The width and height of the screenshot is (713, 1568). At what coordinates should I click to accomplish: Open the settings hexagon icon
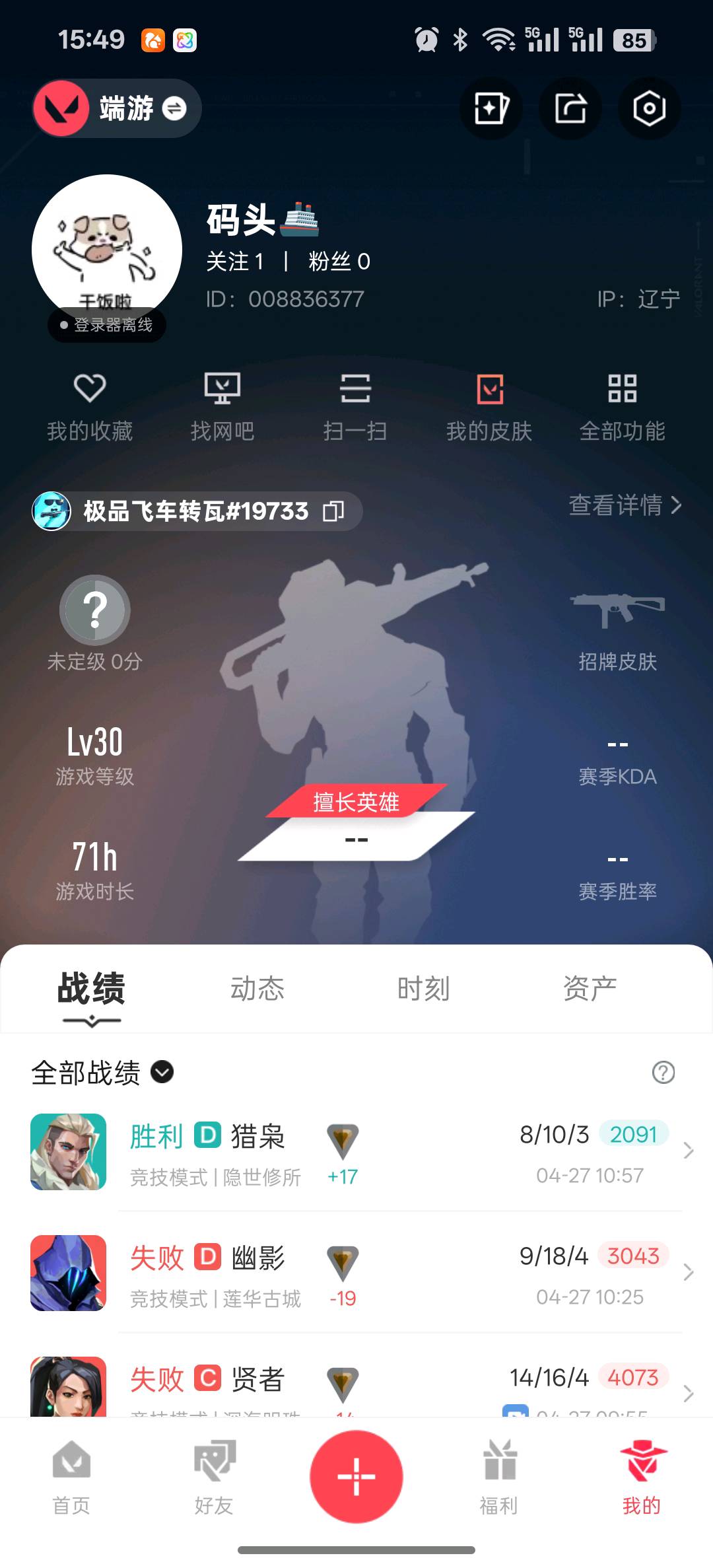coord(649,108)
